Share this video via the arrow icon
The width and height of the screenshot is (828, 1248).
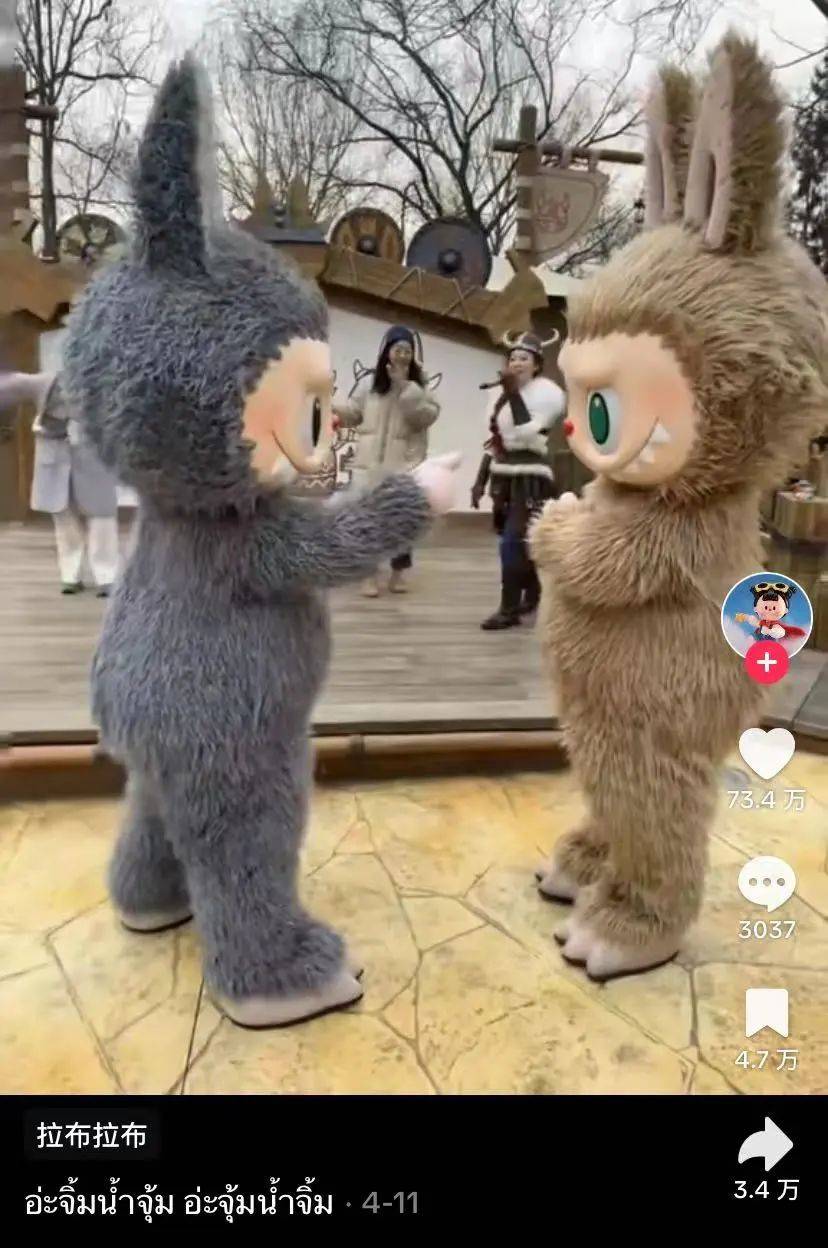(x=766, y=1144)
